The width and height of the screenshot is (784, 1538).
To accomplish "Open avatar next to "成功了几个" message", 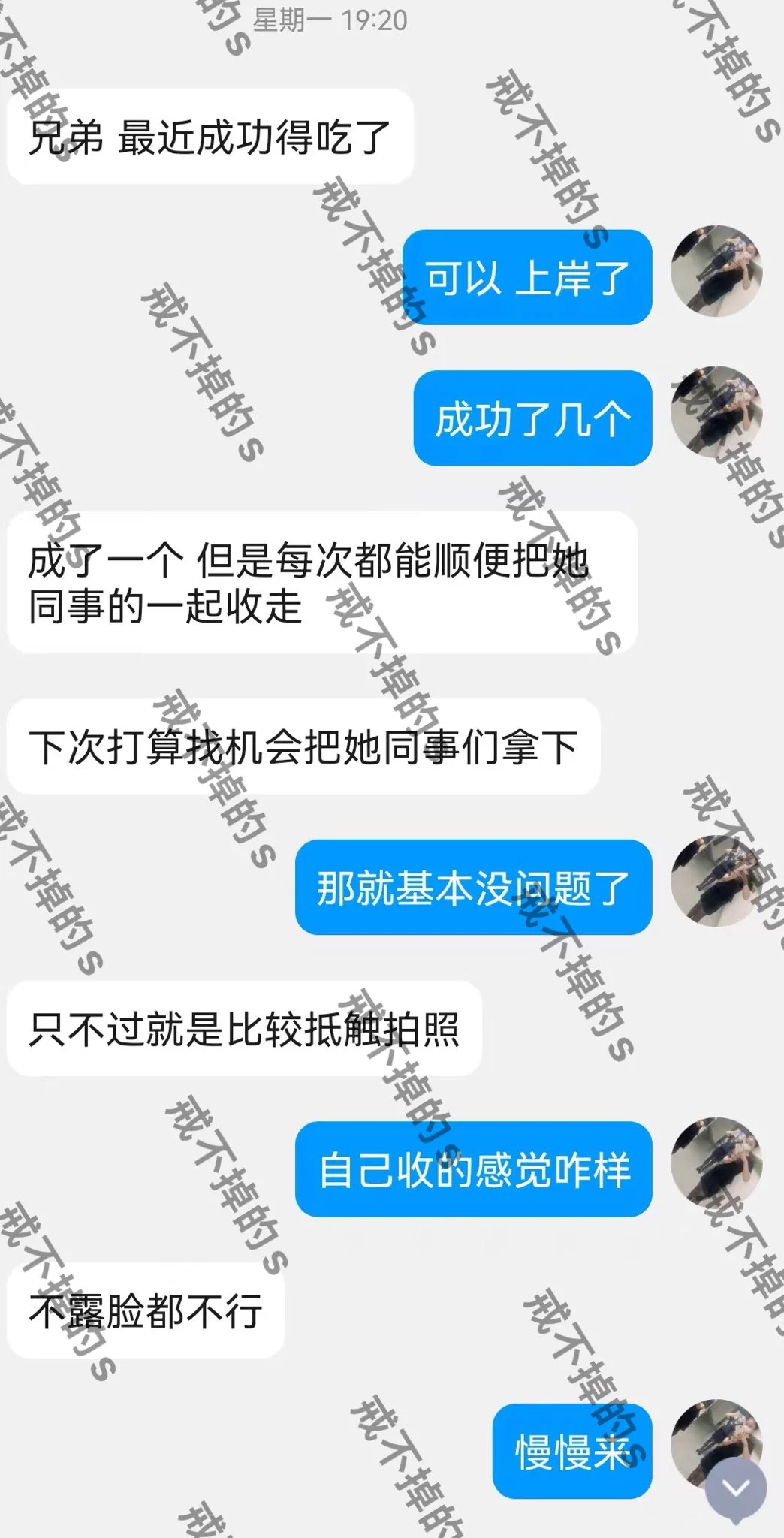I will tap(716, 412).
